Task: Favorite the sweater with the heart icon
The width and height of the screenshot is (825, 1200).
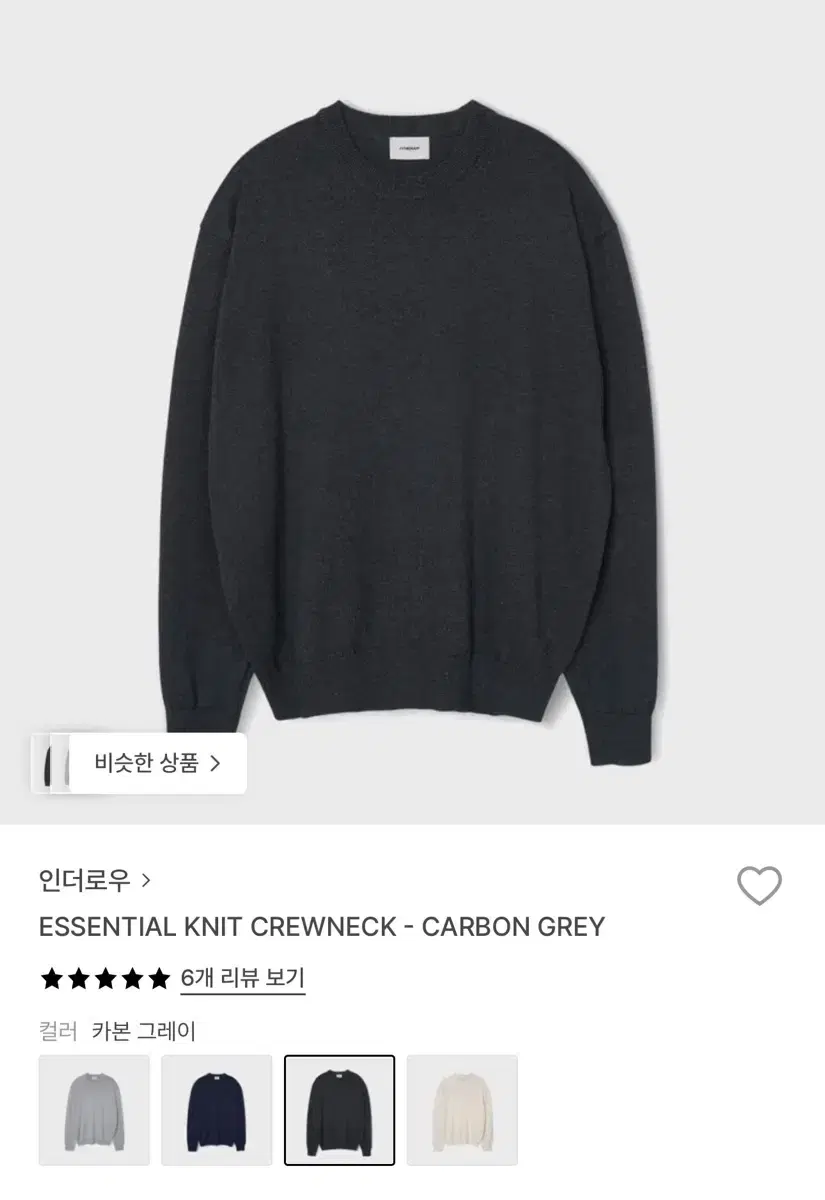Action: point(762,884)
